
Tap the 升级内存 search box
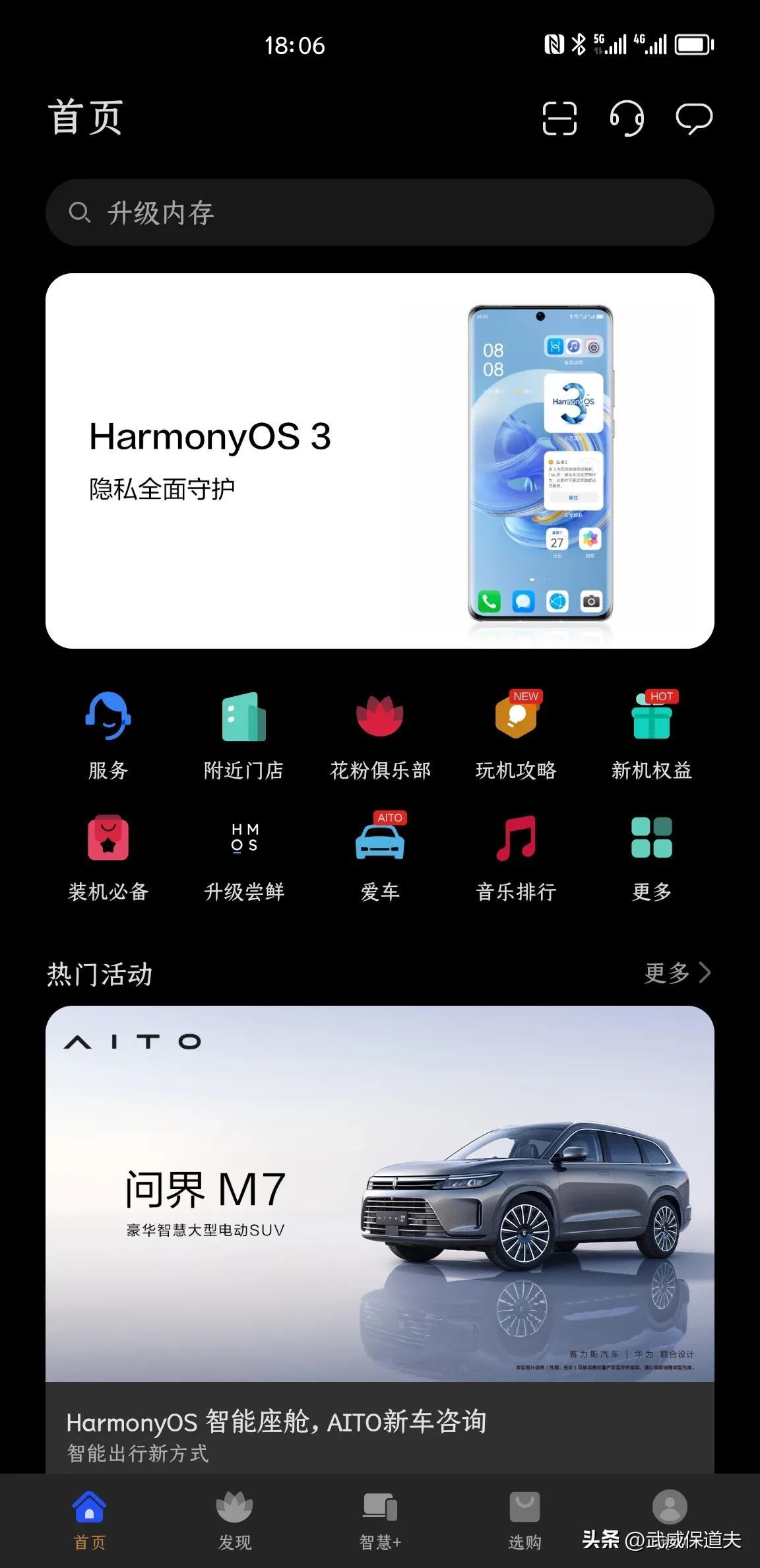380,212
